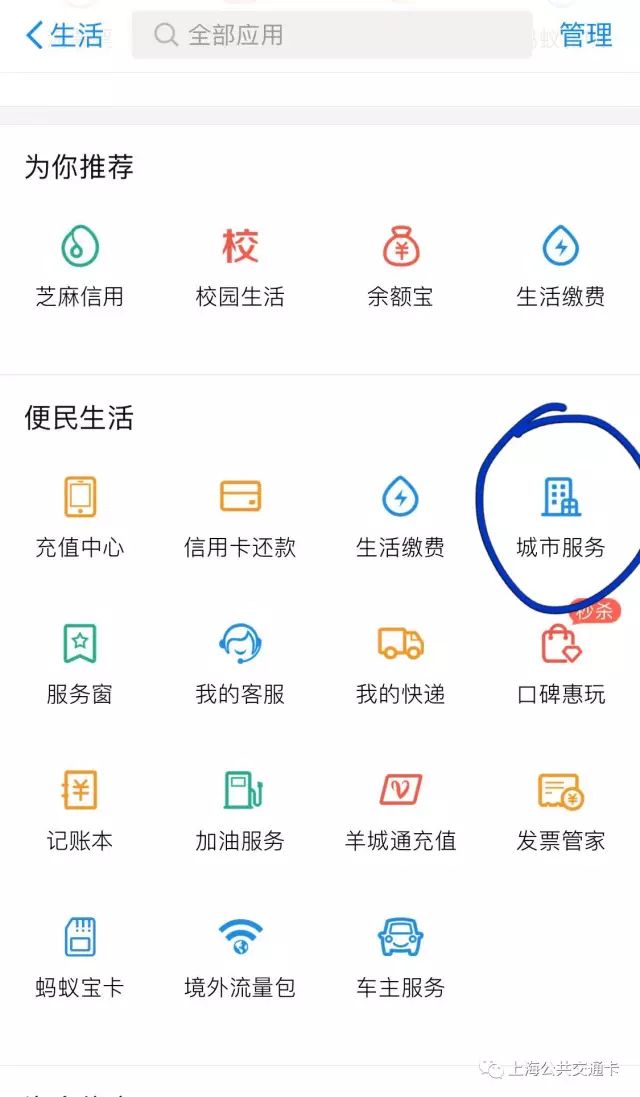This screenshot has width=640, height=1097.
Task: Open 服务窗
Action: pyautogui.click(x=80, y=665)
